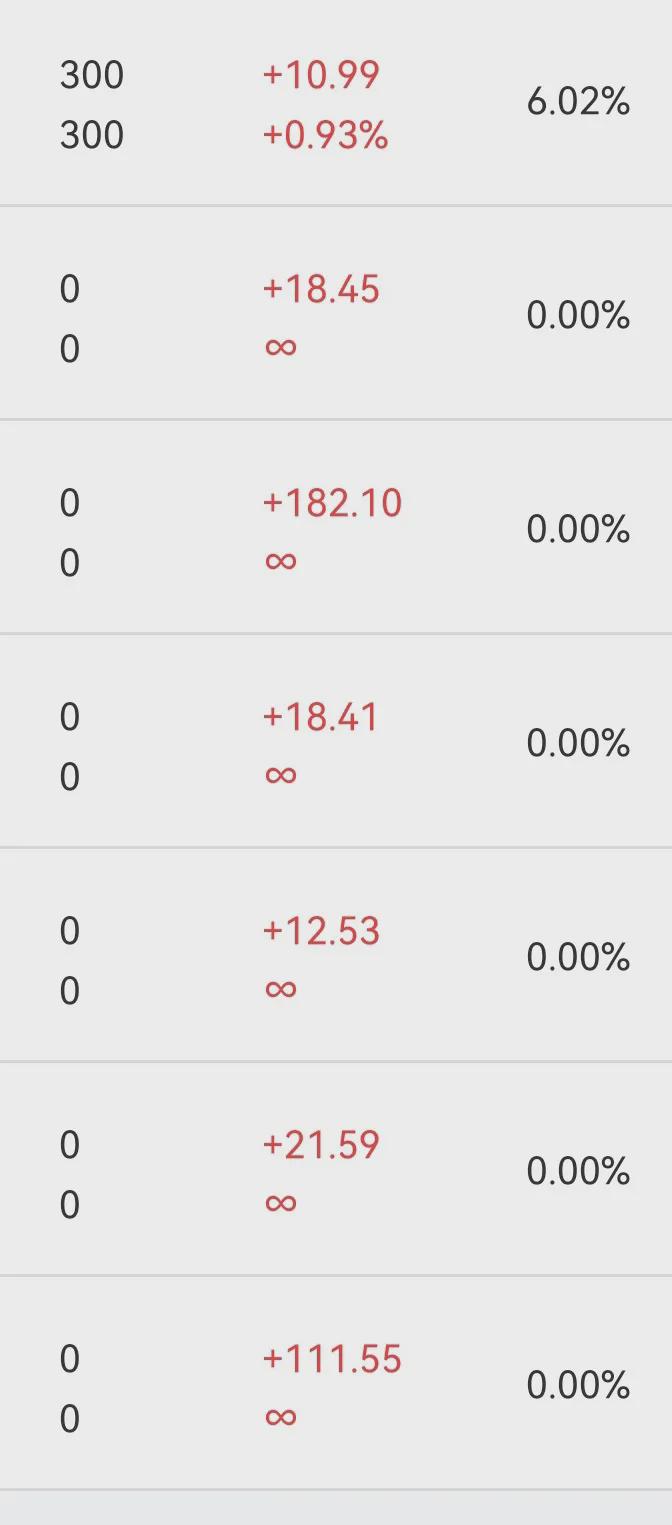The image size is (672, 1525).
Task: Open the holding row showing +10.99 profit
Action: (x=336, y=103)
